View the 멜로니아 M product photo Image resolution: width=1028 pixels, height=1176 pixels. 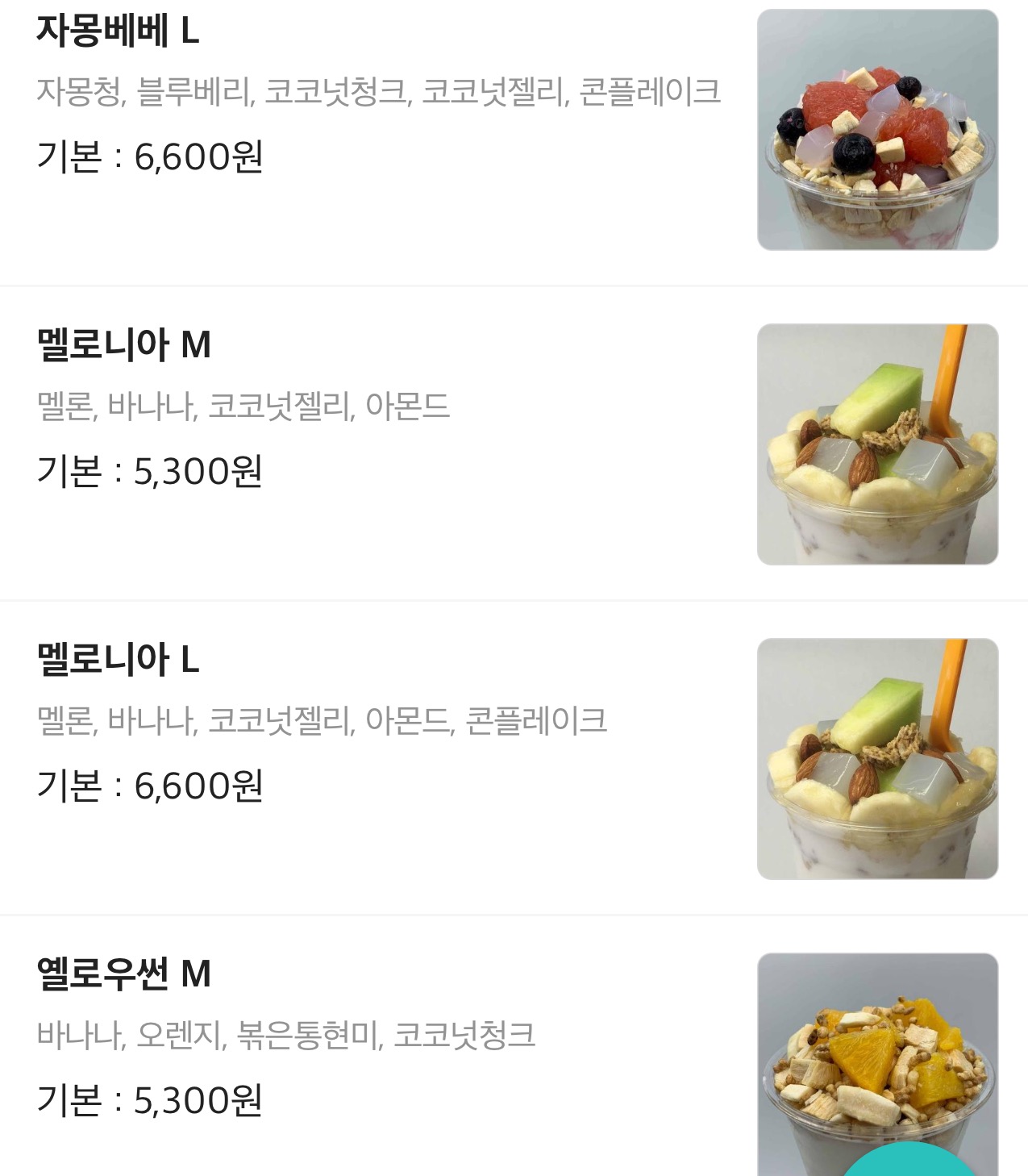877,444
